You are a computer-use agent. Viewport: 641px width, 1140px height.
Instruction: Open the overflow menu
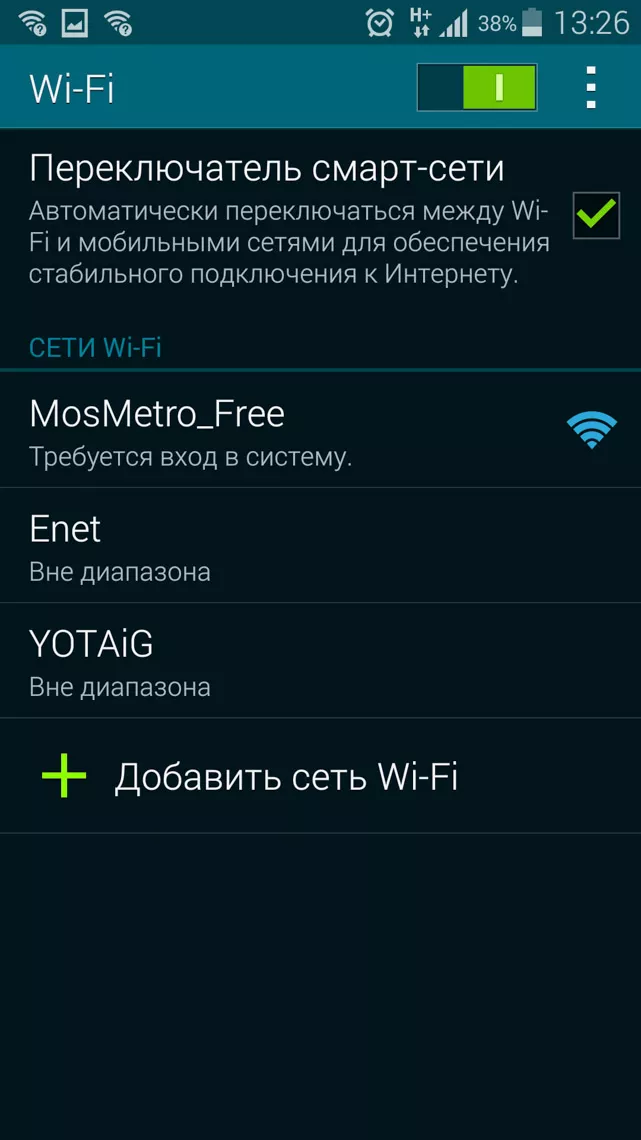[591, 88]
